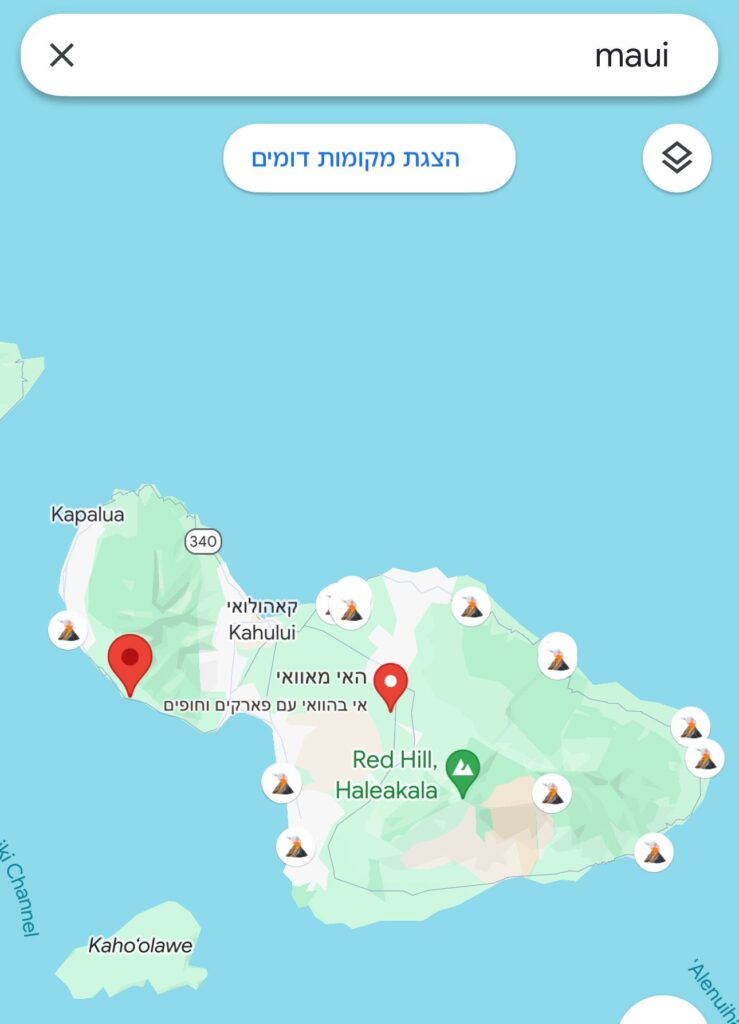Select the red pin on West Maui coast
This screenshot has height=1024, width=739.
click(130, 661)
